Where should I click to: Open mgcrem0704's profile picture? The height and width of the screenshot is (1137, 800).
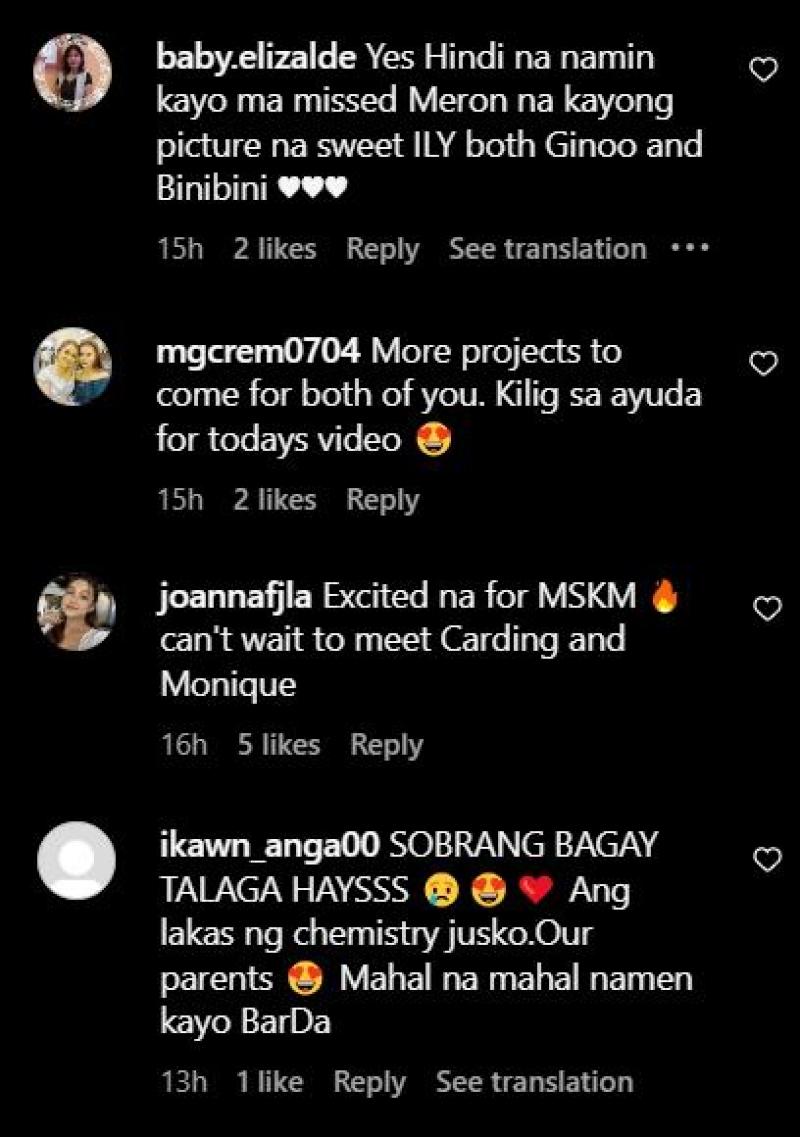(x=72, y=366)
